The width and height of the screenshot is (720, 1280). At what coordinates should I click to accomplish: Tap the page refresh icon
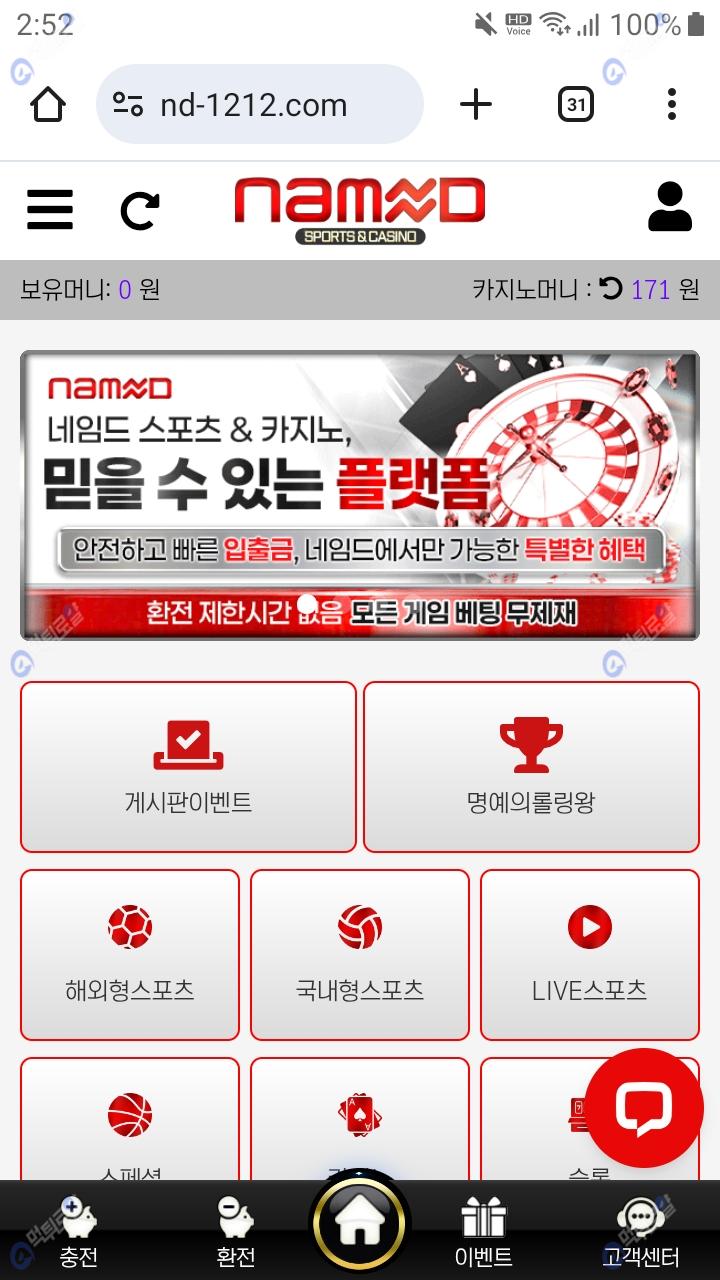[x=140, y=210]
